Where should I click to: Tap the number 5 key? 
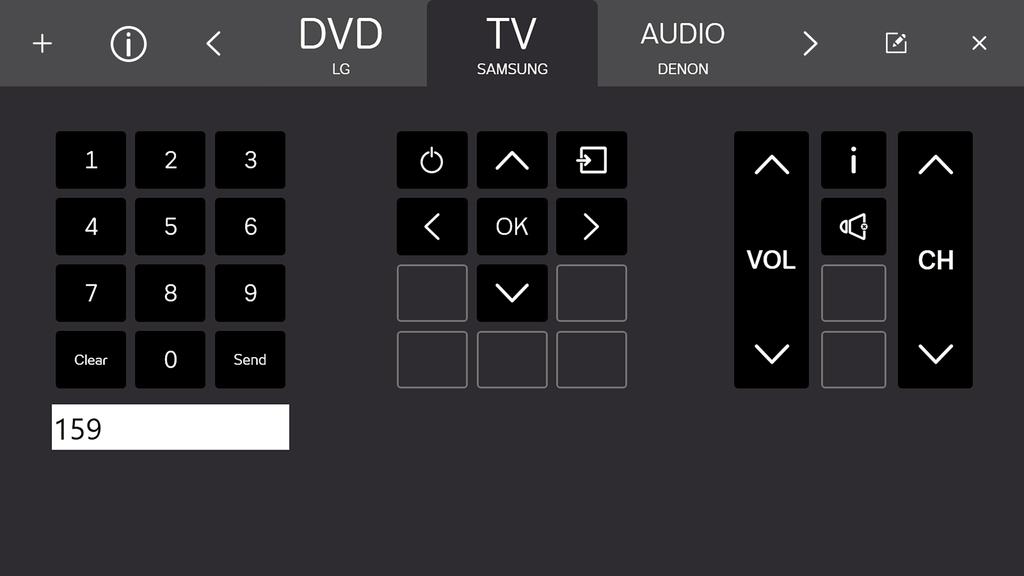[x=170, y=226]
